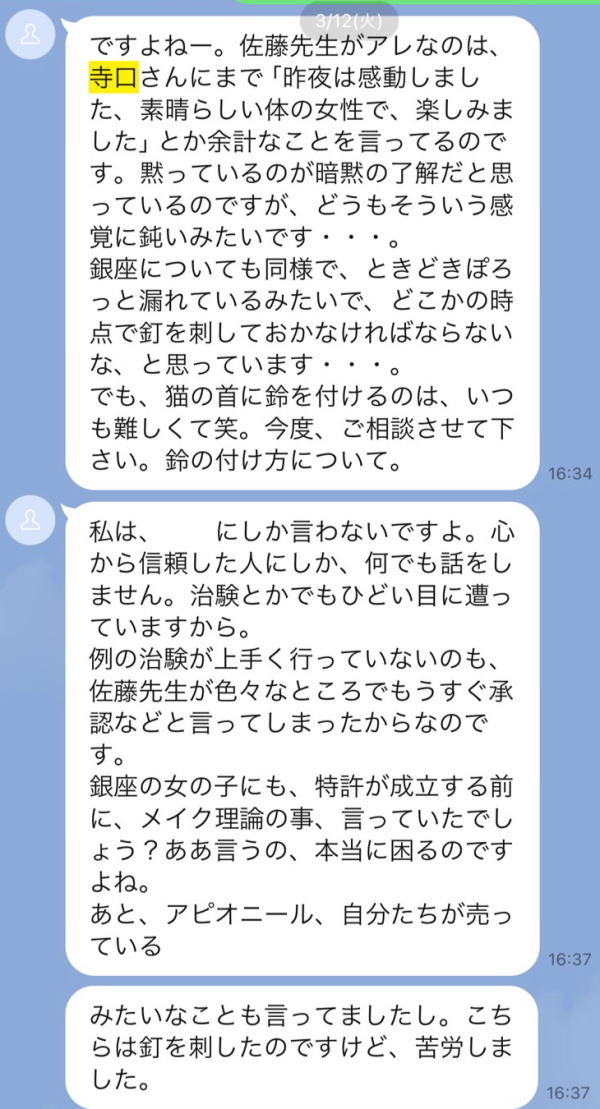The height and width of the screenshot is (1109, 600).
Task: Open sender's profile avatar beside the 16:34 message
Action: [31, 37]
